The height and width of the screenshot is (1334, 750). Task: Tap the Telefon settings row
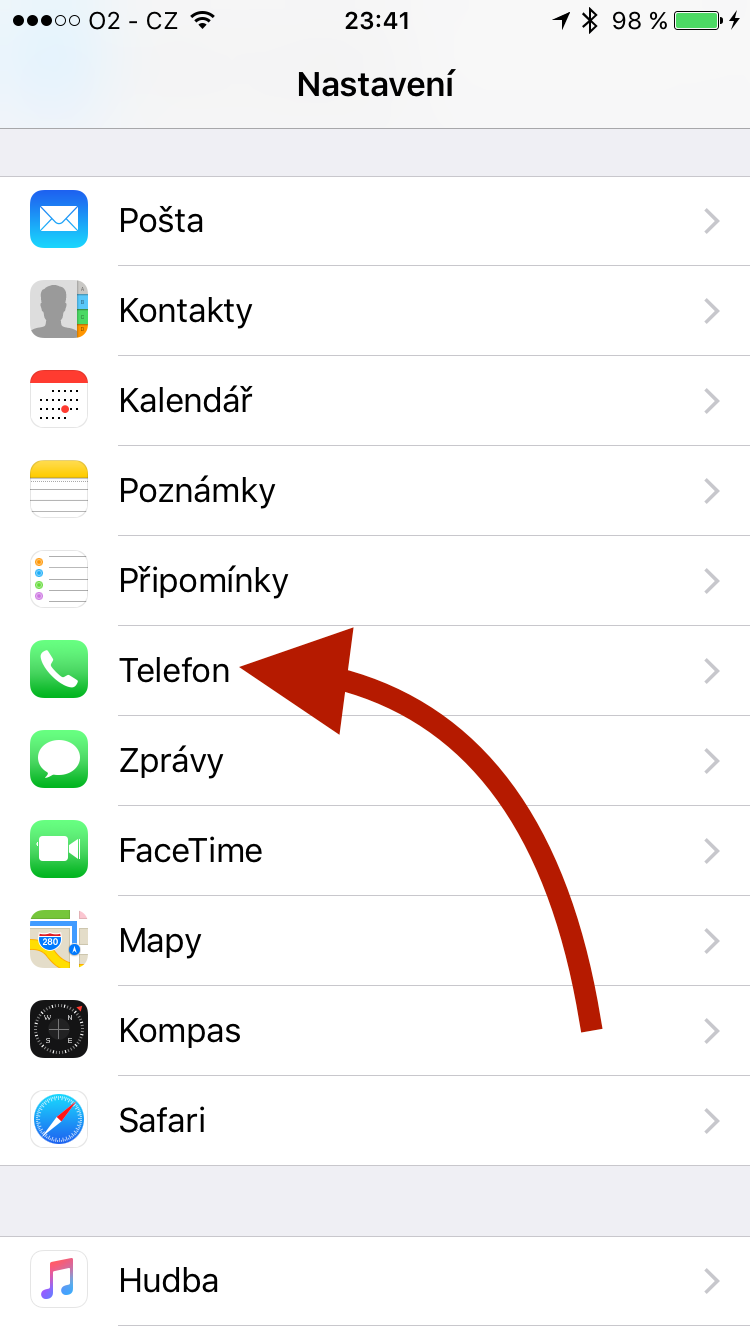tap(174, 670)
